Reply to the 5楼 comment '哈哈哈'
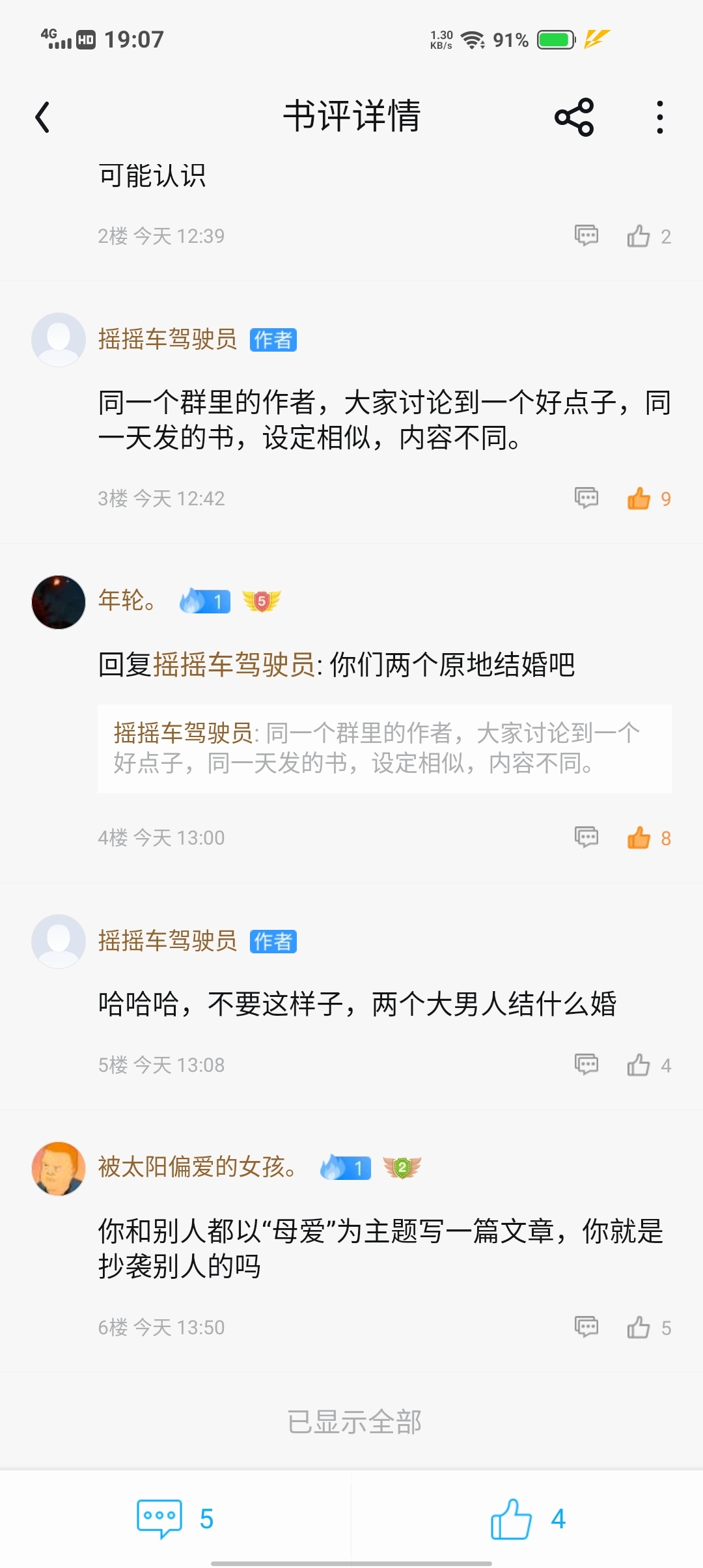 (586, 1064)
